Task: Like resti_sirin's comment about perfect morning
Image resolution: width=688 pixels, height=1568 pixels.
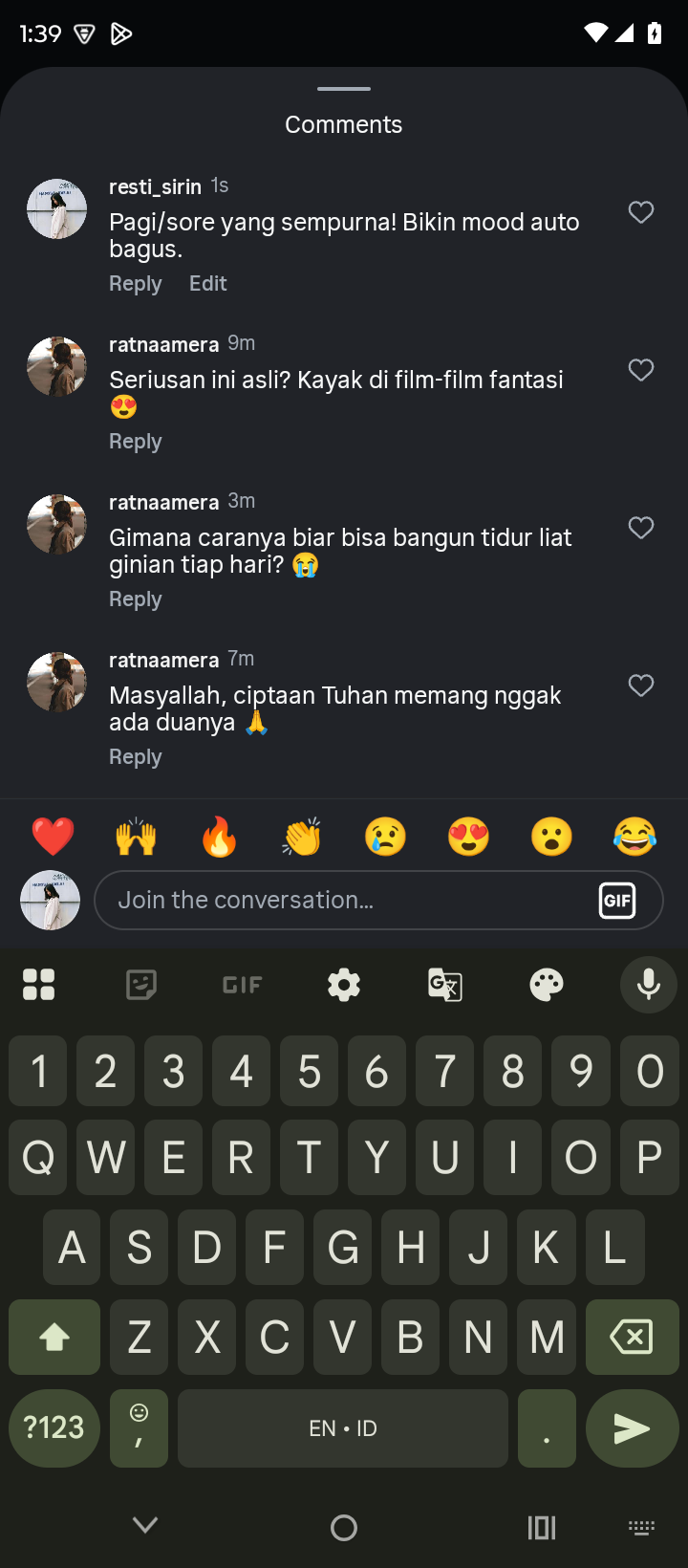Action: point(641,212)
